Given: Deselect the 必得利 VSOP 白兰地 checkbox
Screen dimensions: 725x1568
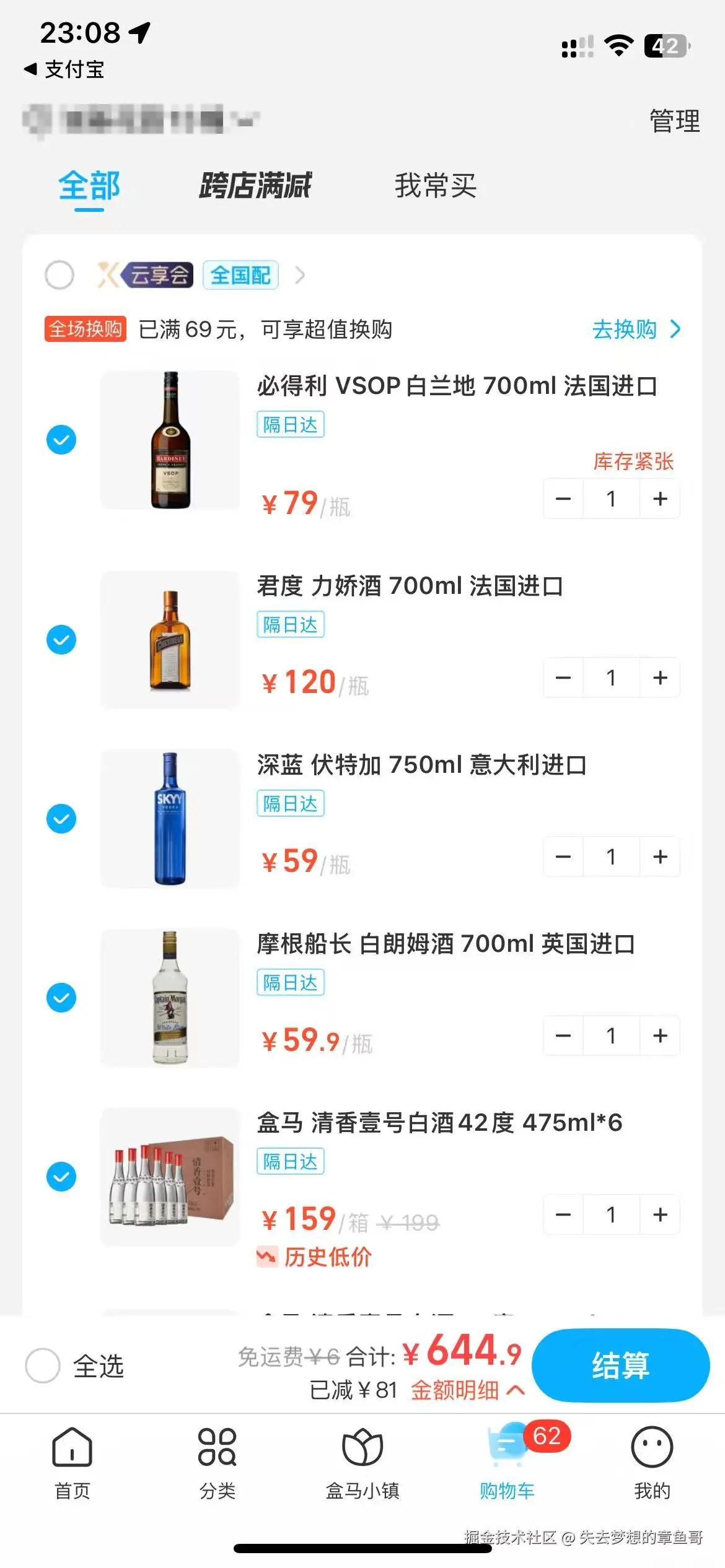Looking at the screenshot, I should [61, 440].
